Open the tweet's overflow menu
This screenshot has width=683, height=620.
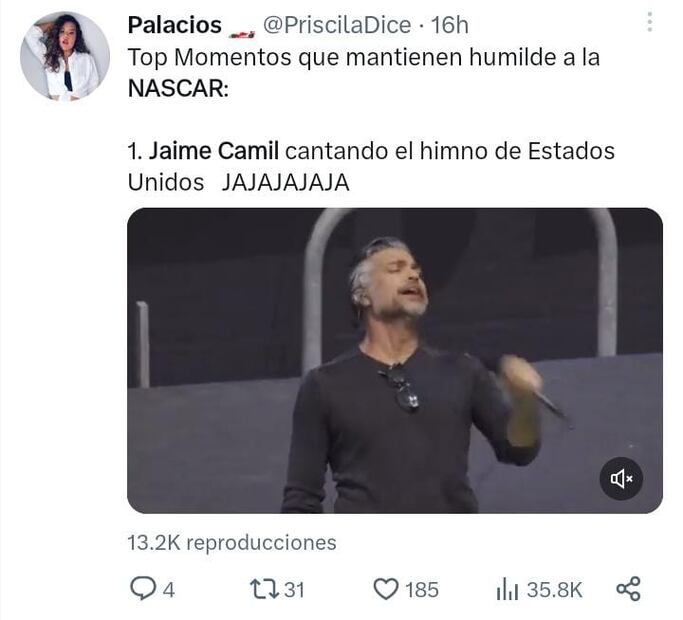(649, 22)
